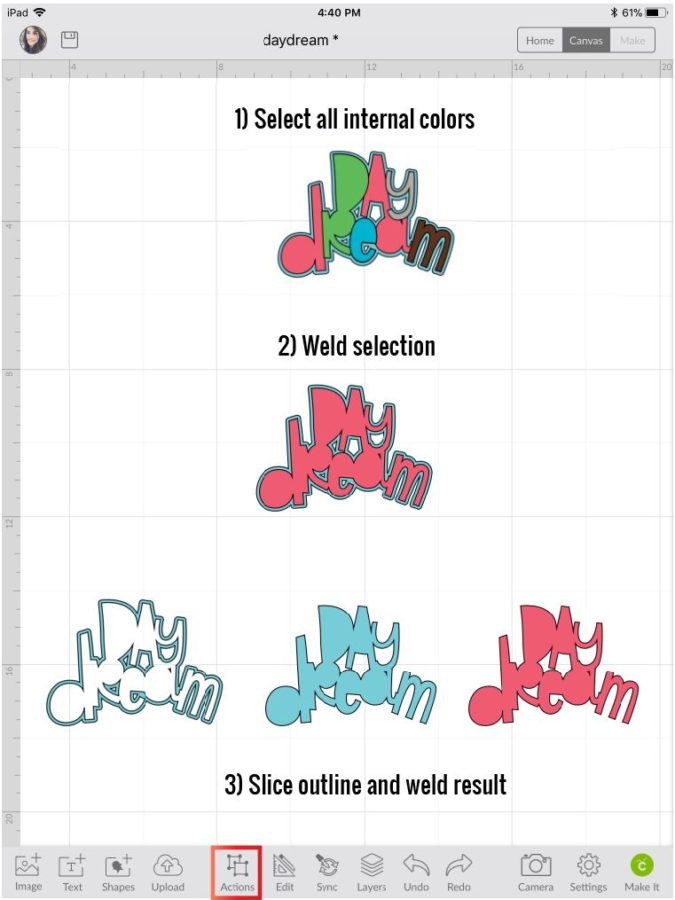Switch to the Canvas tab
Screen dimensions: 675x900
[x=586, y=41]
